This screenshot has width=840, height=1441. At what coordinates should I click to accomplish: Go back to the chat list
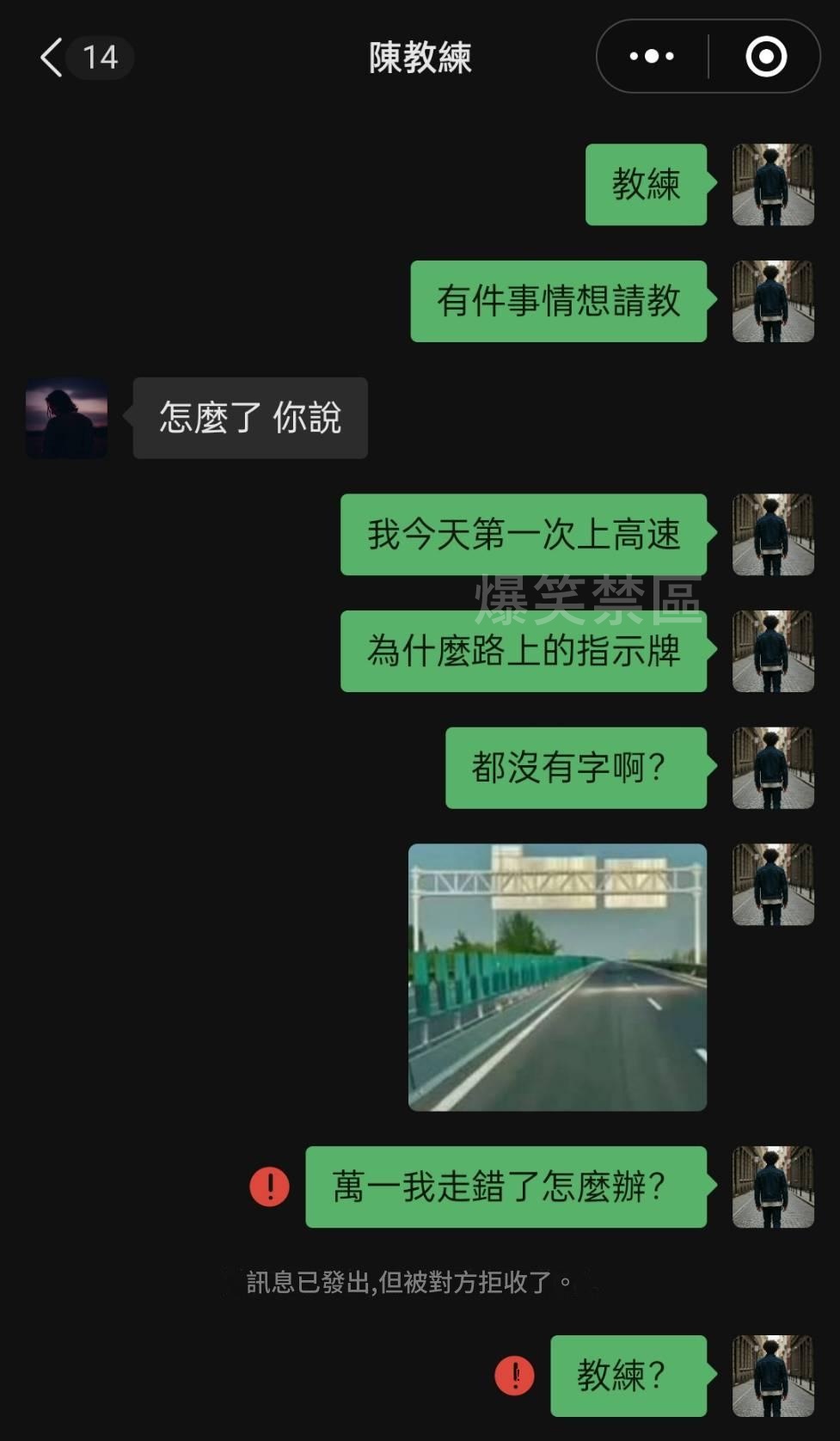[x=53, y=58]
